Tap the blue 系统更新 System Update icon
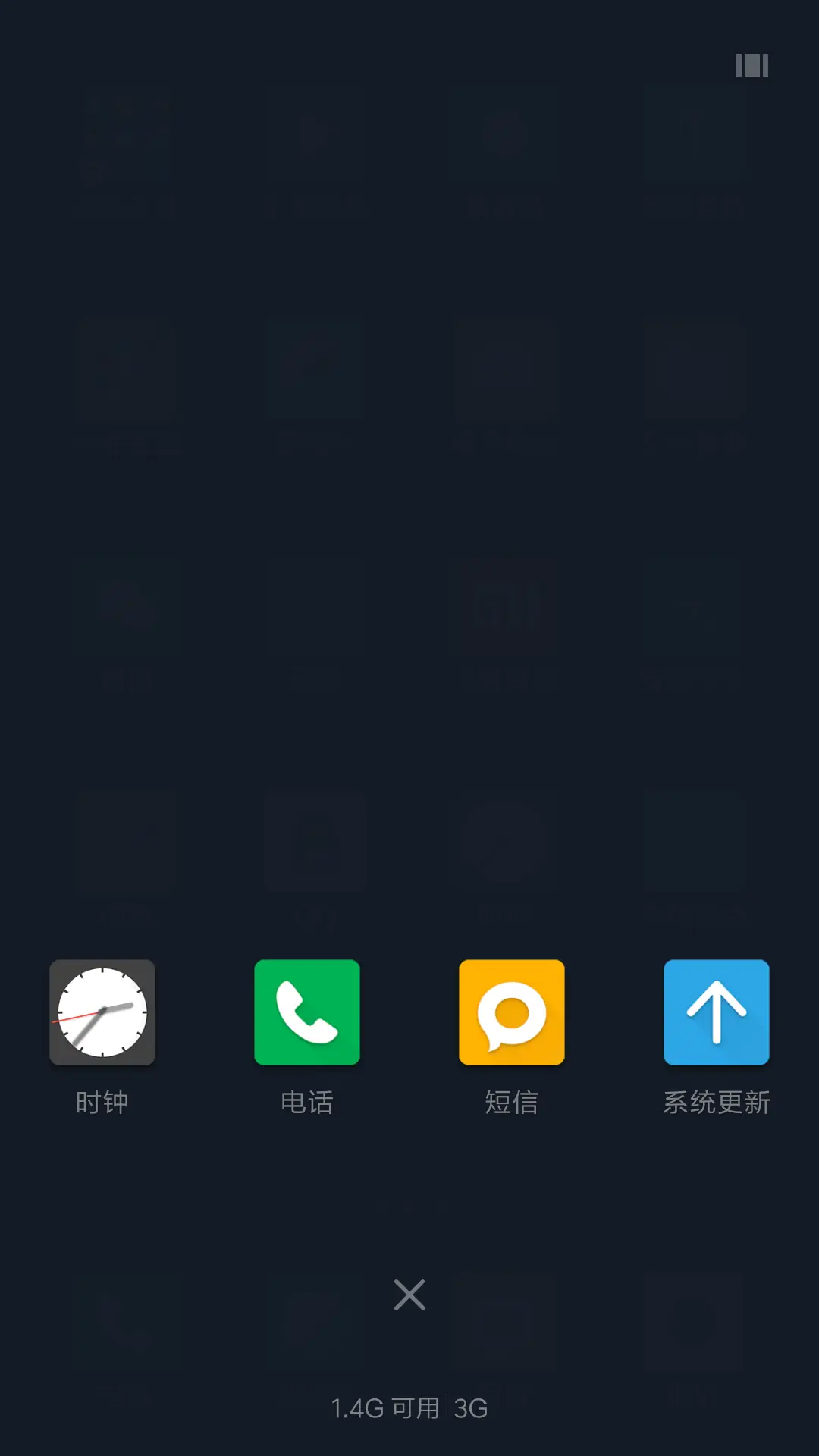Viewport: 819px width, 1456px height. click(x=716, y=1012)
